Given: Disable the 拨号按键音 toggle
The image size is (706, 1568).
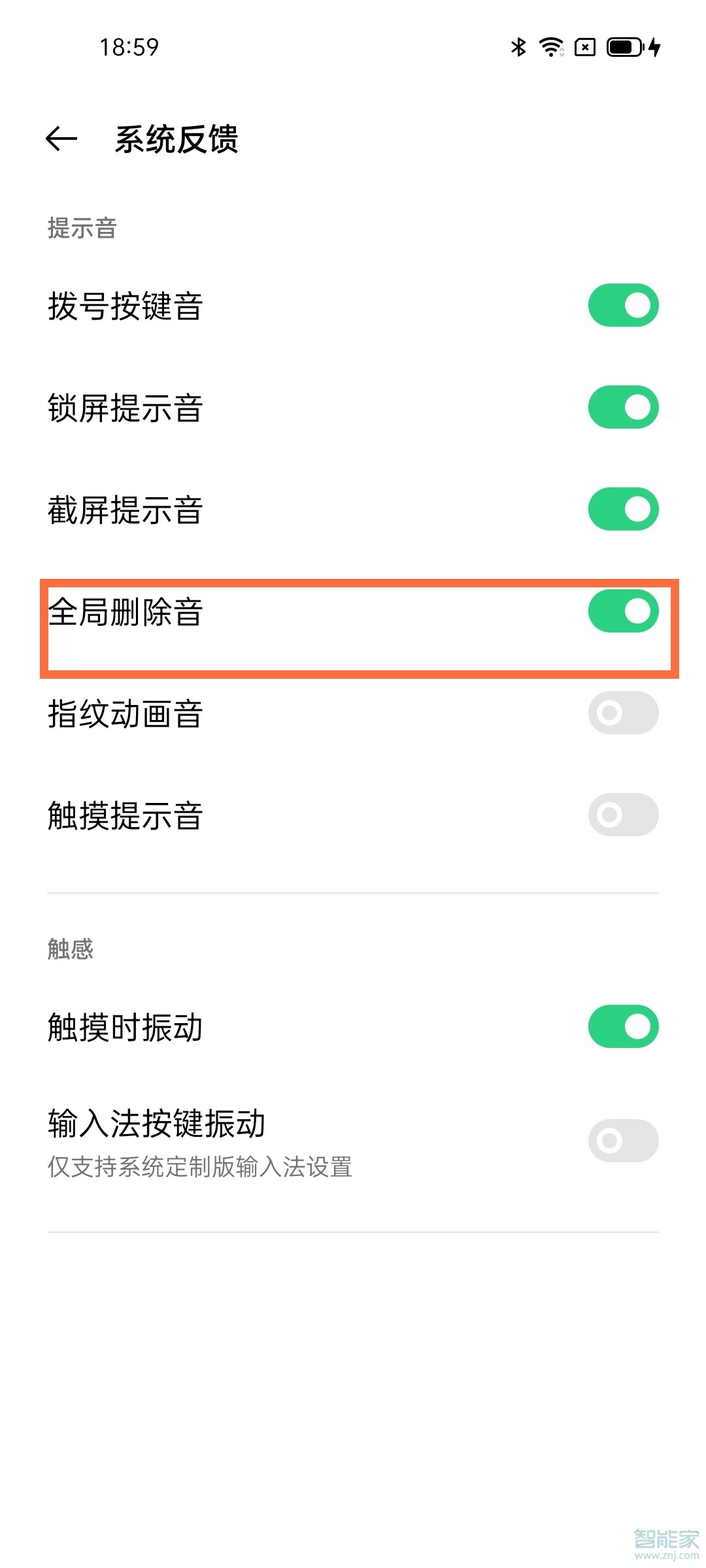Looking at the screenshot, I should [622, 304].
